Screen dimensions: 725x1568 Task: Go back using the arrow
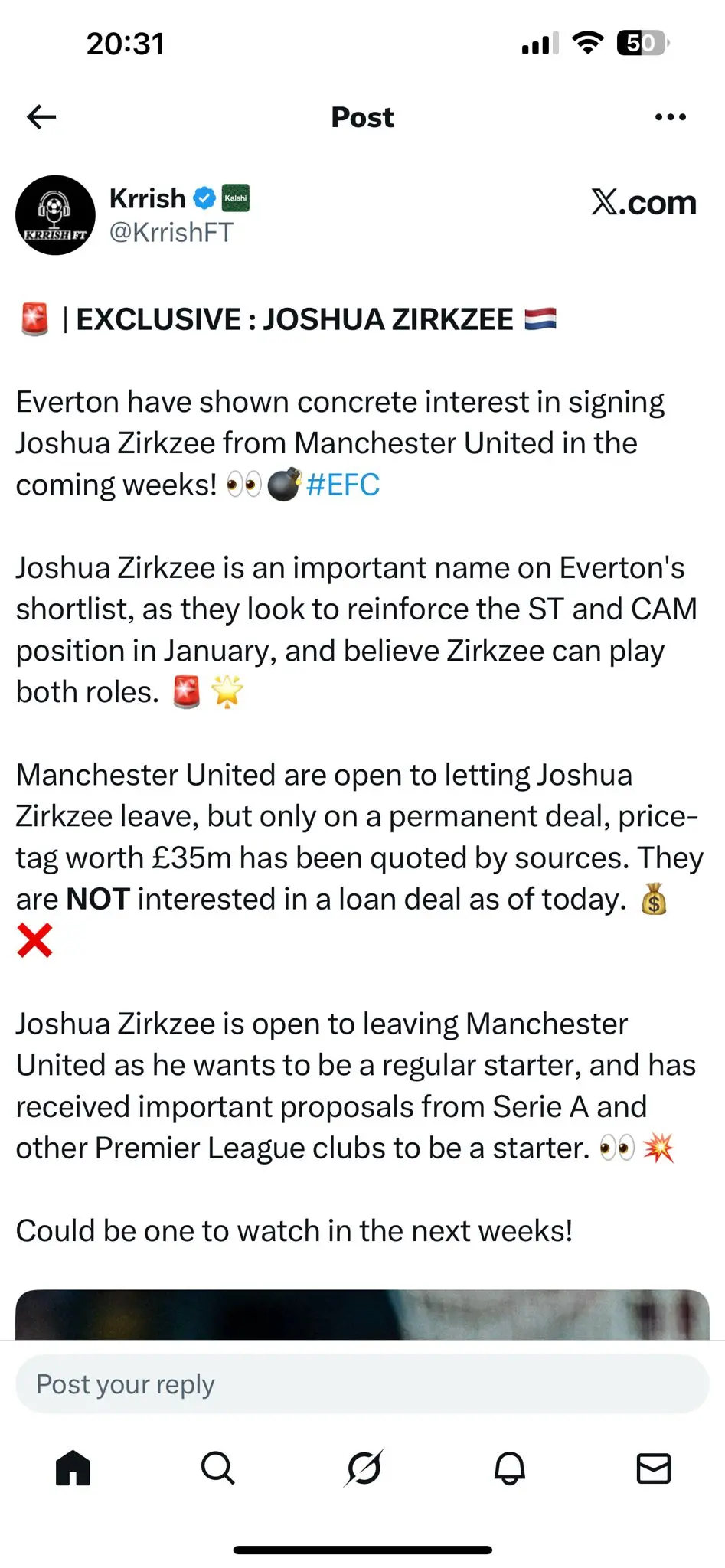[x=41, y=117]
